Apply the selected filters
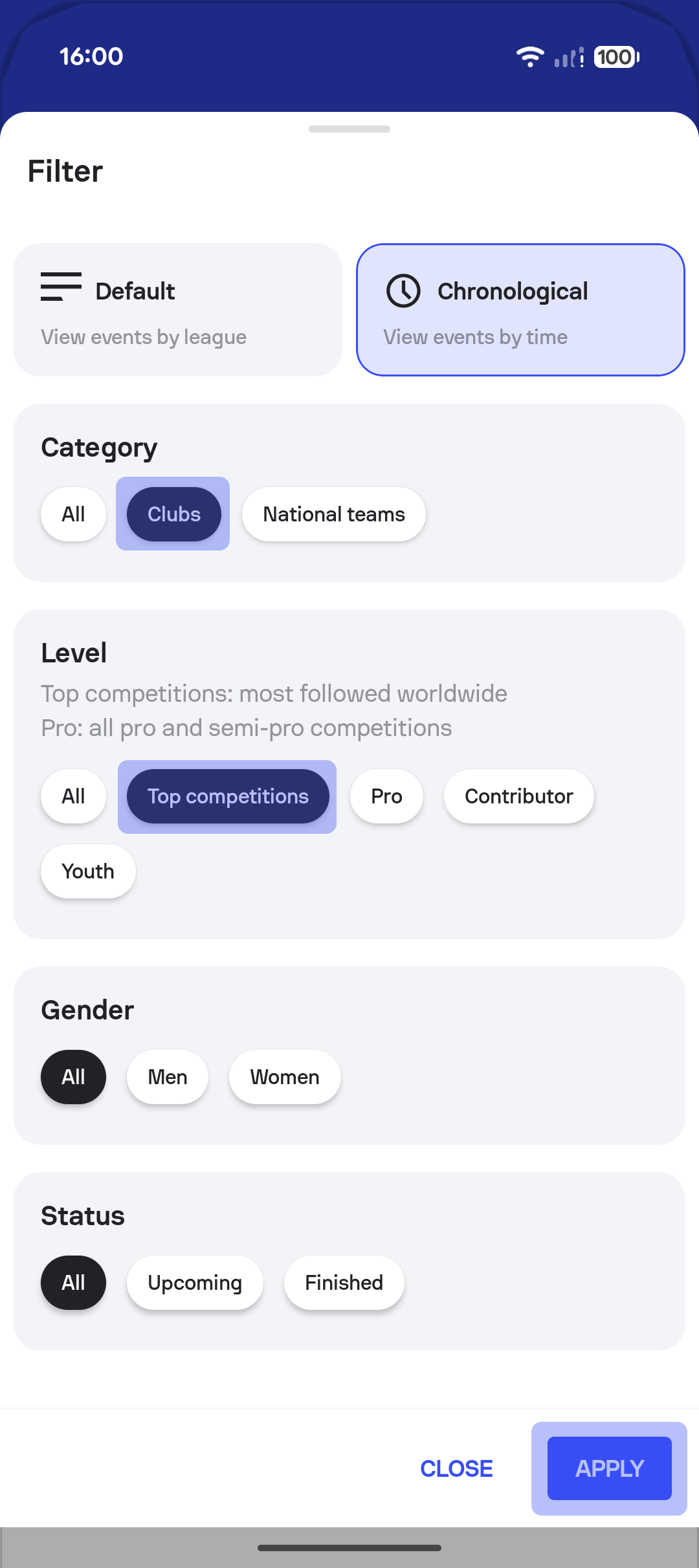Image resolution: width=699 pixels, height=1568 pixels. point(609,1468)
